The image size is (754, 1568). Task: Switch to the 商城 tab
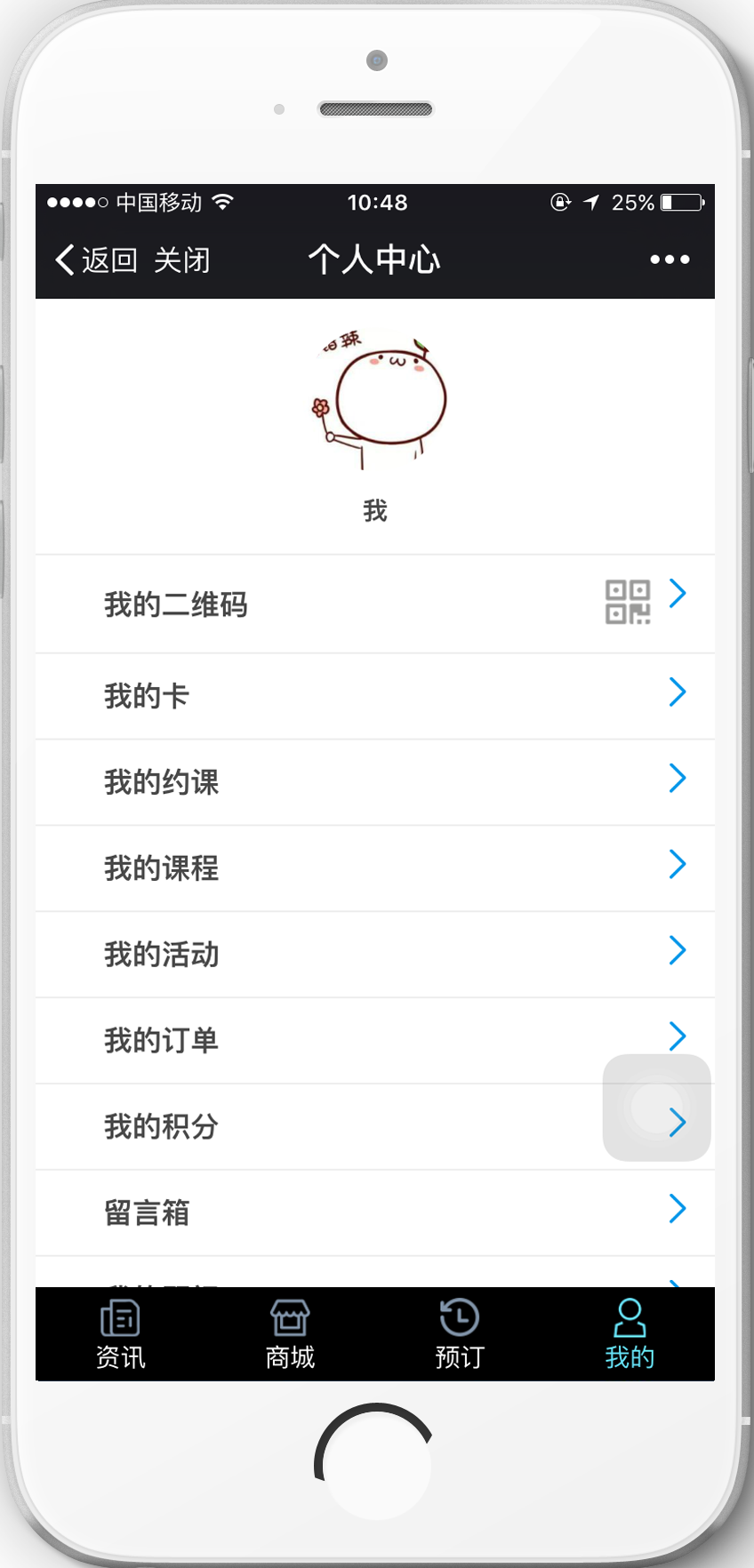click(290, 1334)
